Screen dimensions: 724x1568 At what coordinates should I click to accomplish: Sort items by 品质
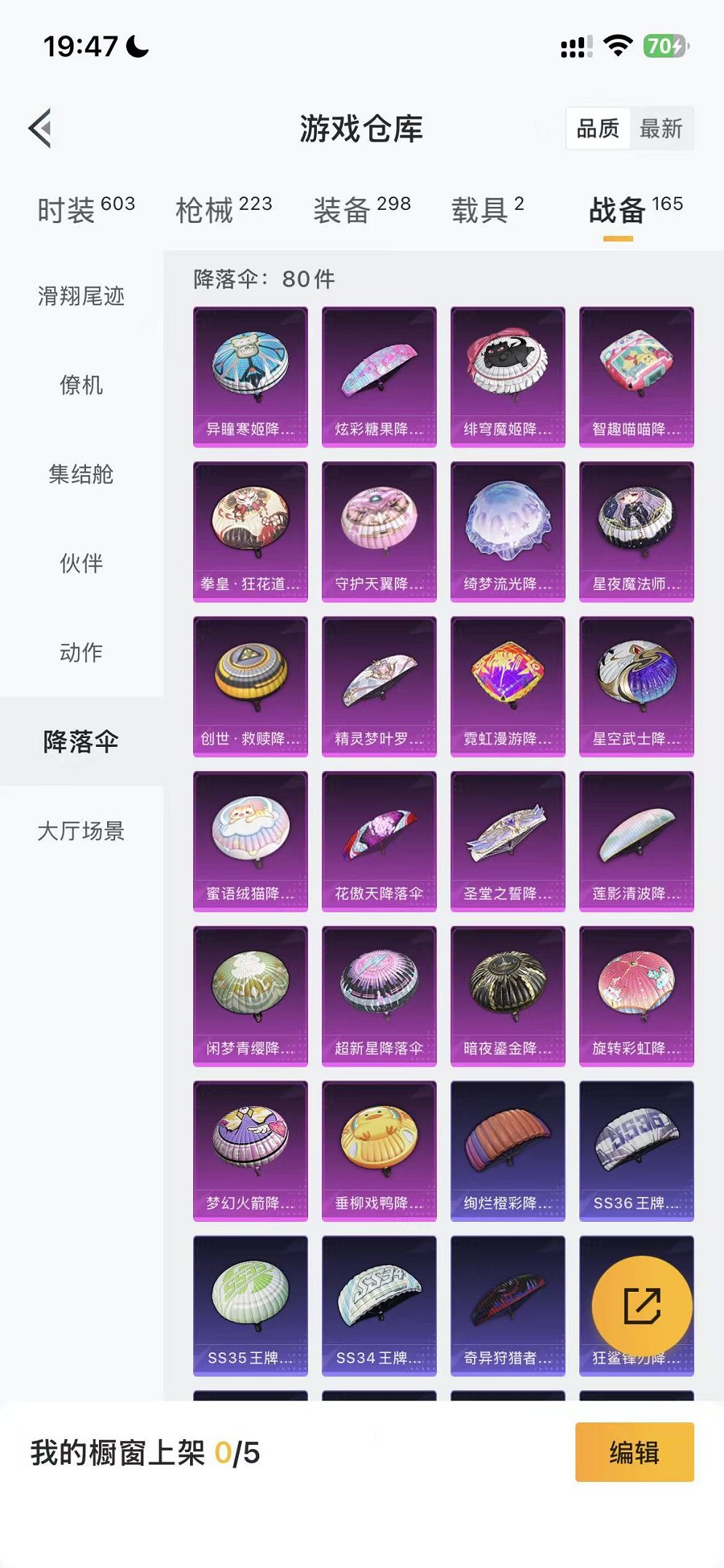tap(598, 129)
